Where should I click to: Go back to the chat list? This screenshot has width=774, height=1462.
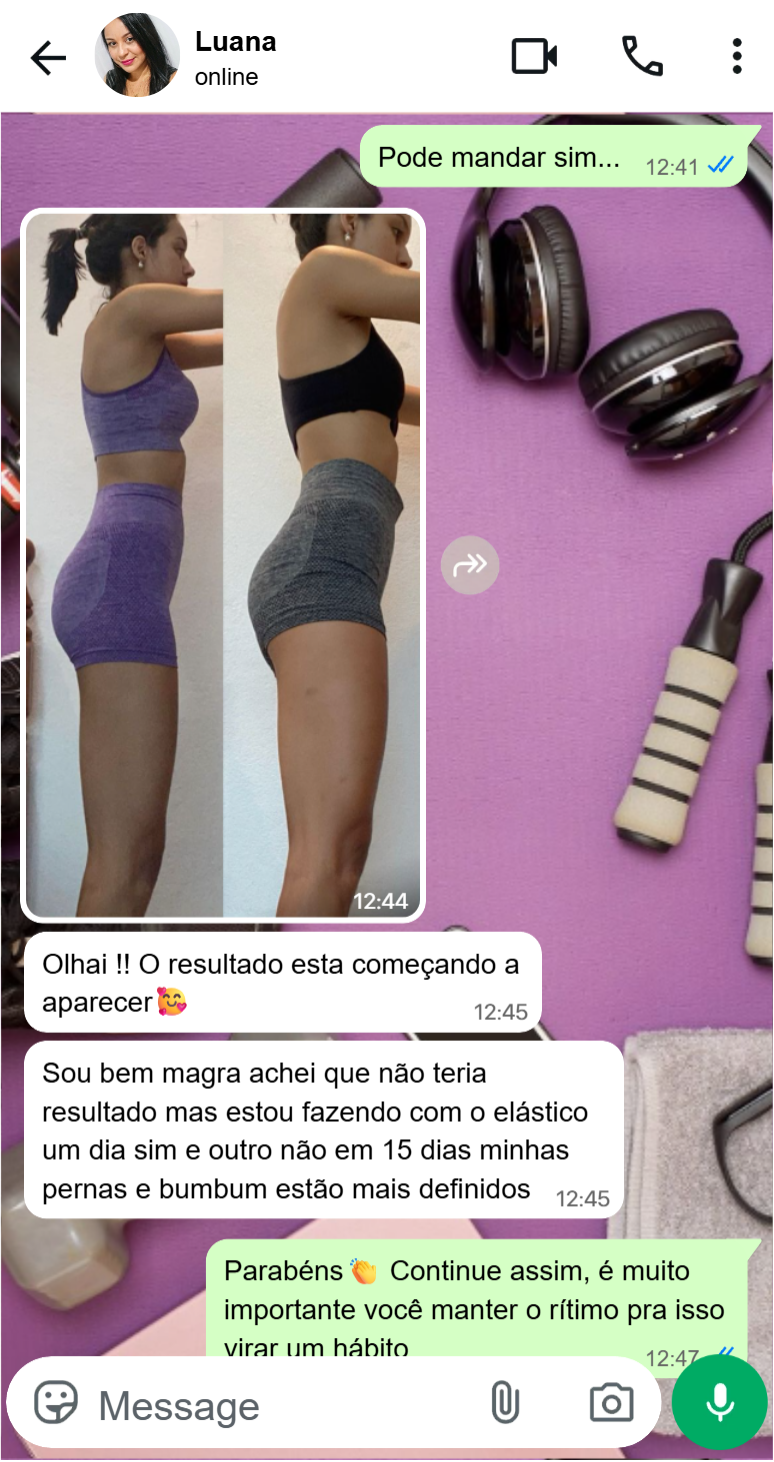[x=47, y=57]
